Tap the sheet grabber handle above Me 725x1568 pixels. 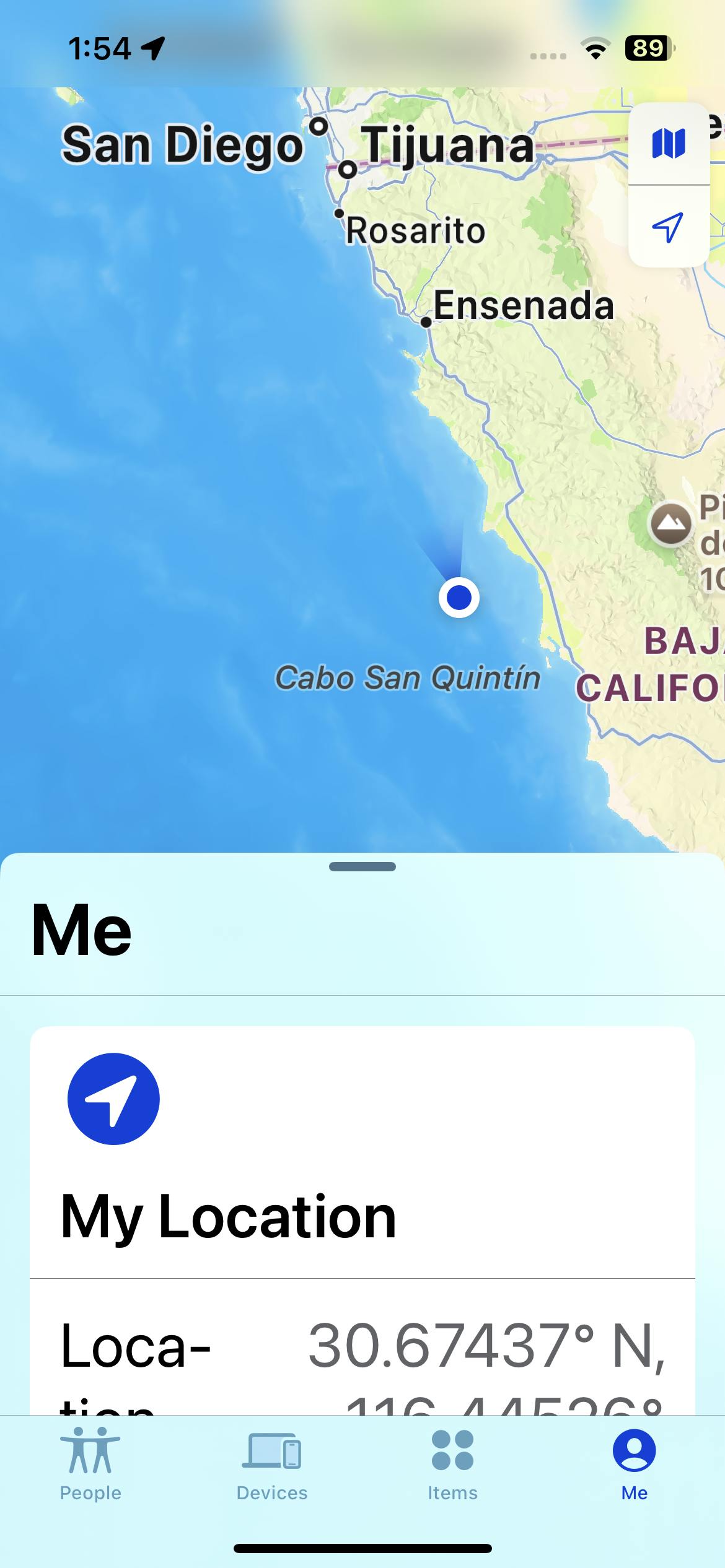pyautogui.click(x=362, y=866)
